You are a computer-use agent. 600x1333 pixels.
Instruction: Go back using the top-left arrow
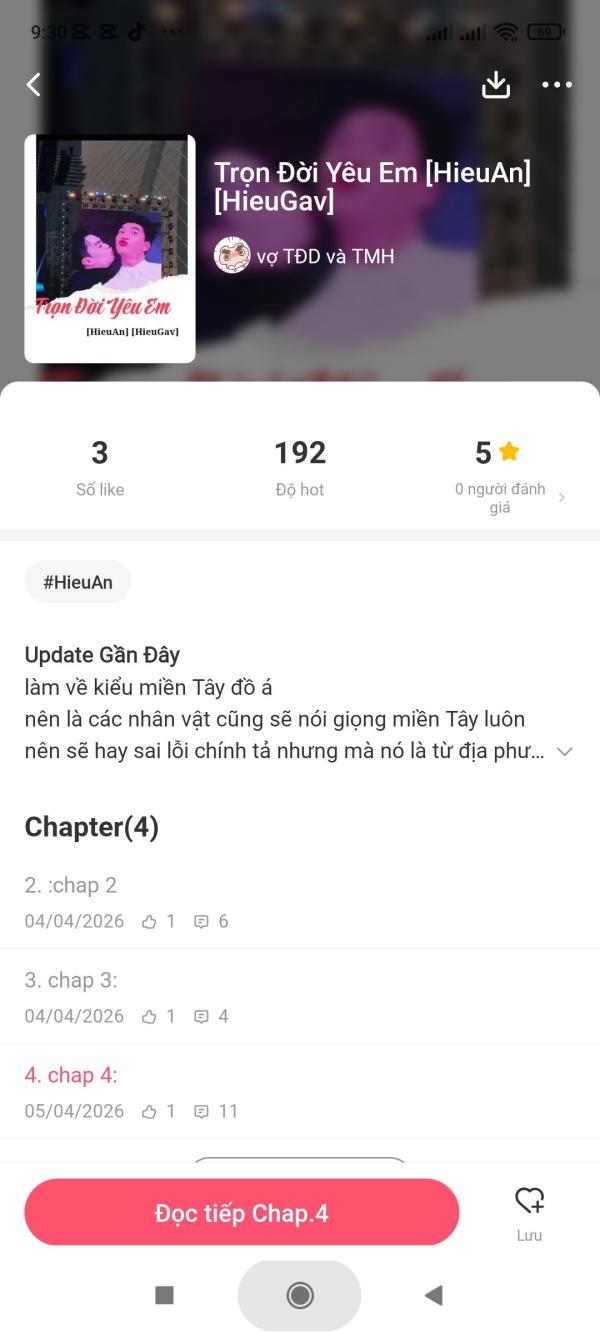(34, 85)
